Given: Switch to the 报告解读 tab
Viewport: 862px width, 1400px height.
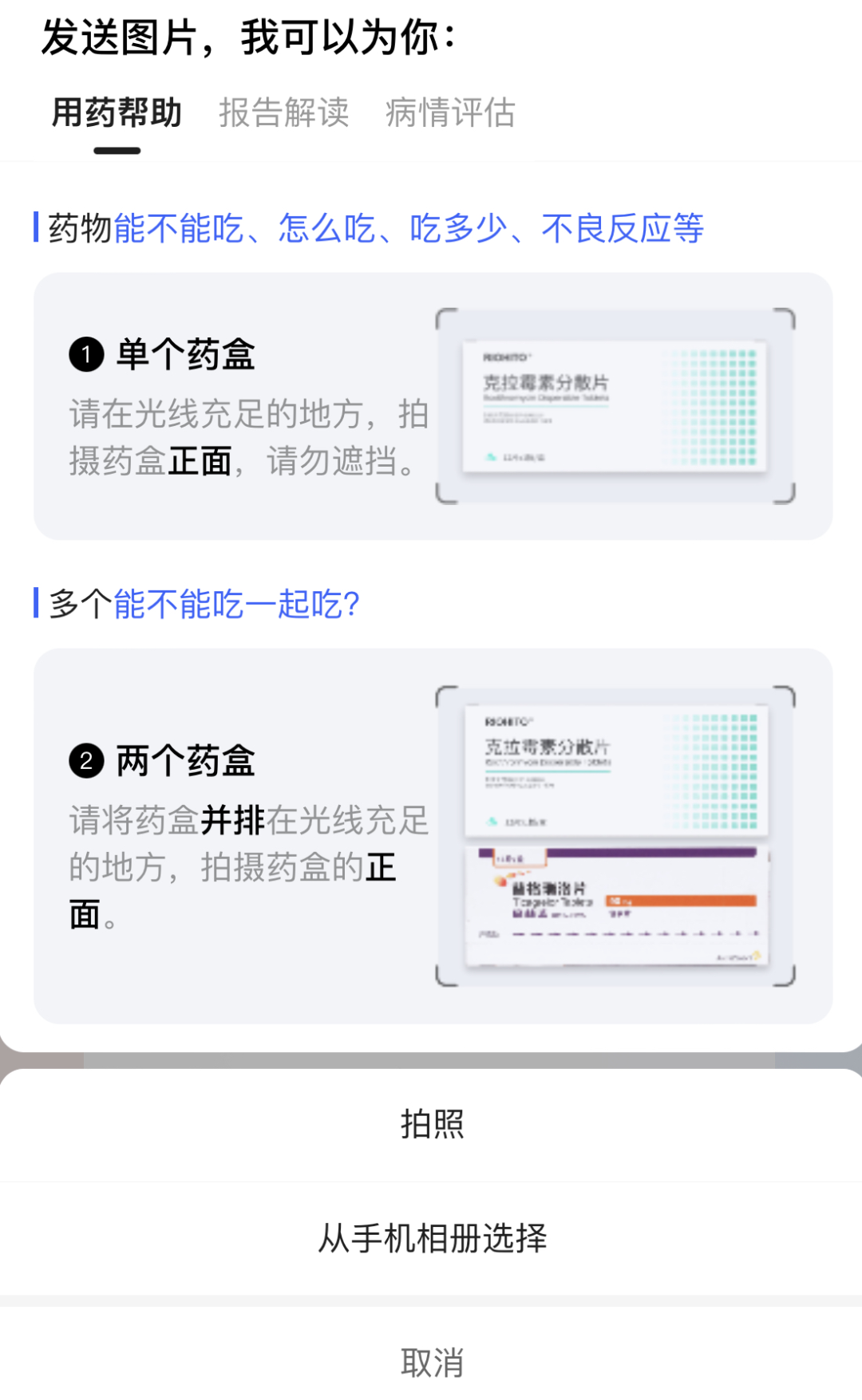Looking at the screenshot, I should pos(284,112).
